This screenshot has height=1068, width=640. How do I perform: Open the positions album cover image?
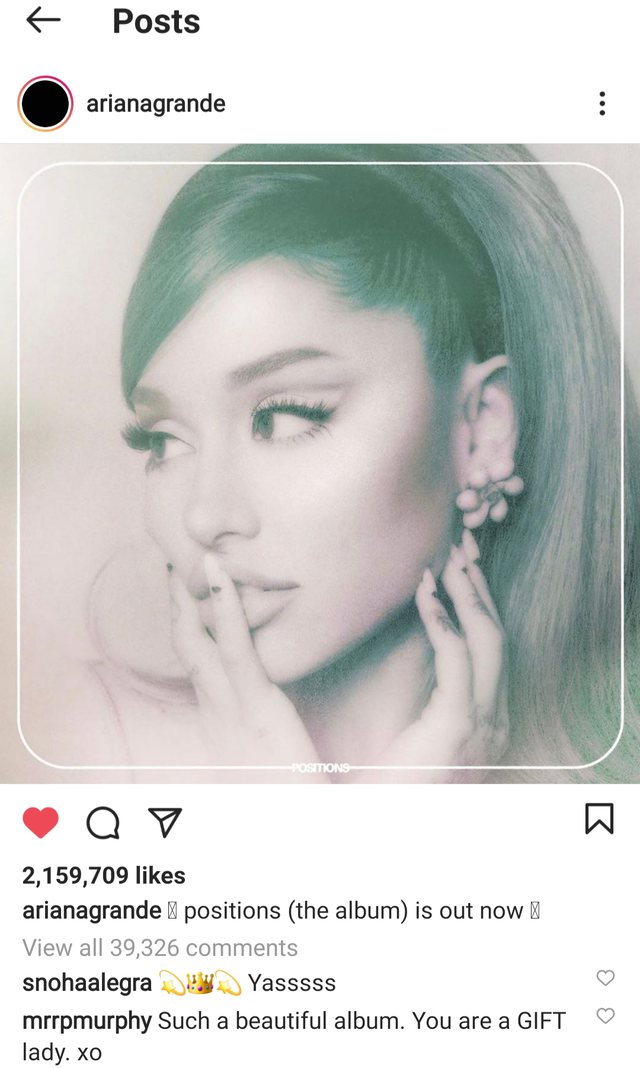[320, 465]
